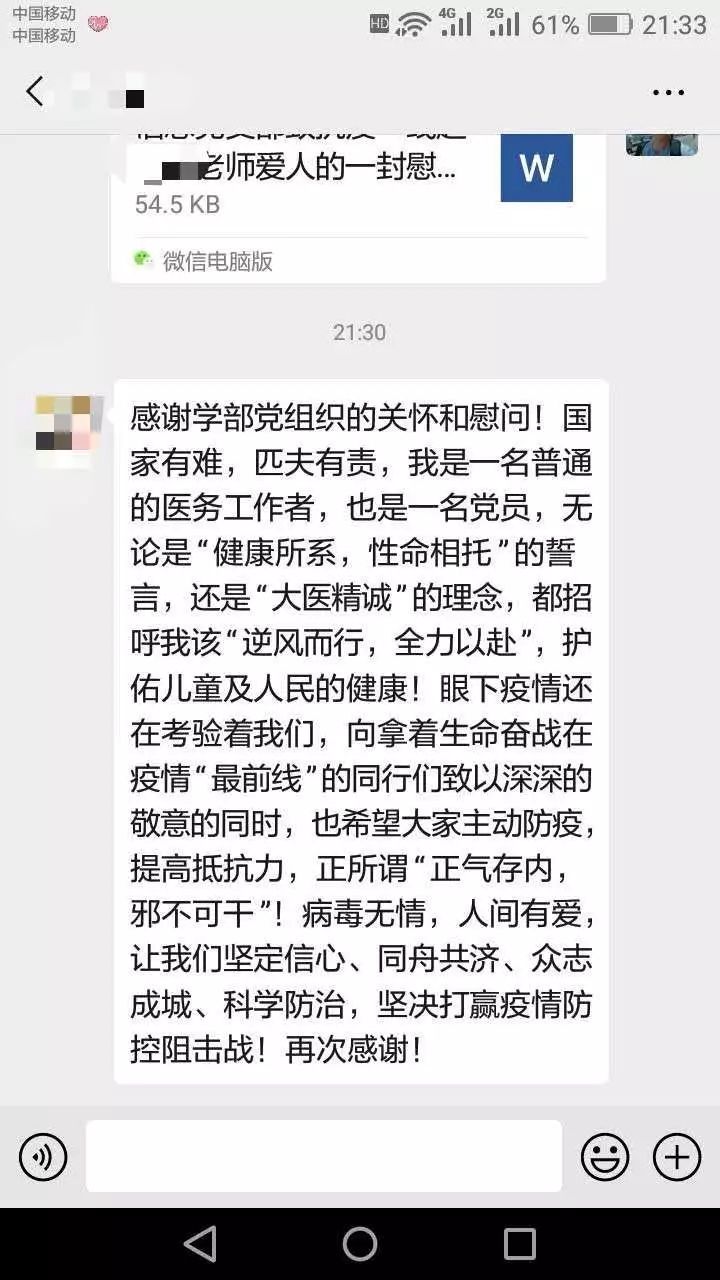Open the plus attachments panel
The width and height of the screenshot is (720, 1280).
coord(677,1157)
